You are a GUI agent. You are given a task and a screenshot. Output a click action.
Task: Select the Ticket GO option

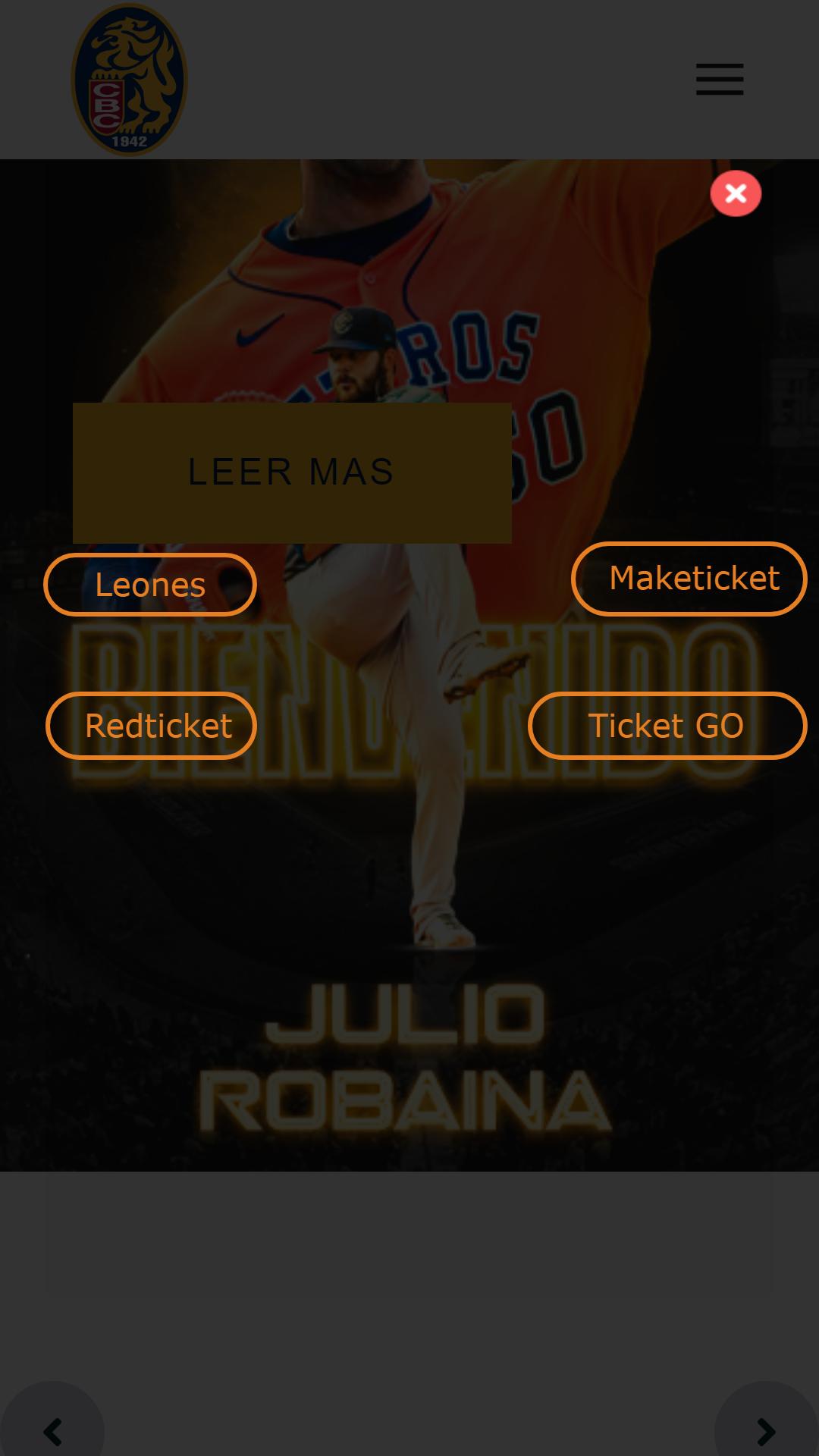(667, 726)
